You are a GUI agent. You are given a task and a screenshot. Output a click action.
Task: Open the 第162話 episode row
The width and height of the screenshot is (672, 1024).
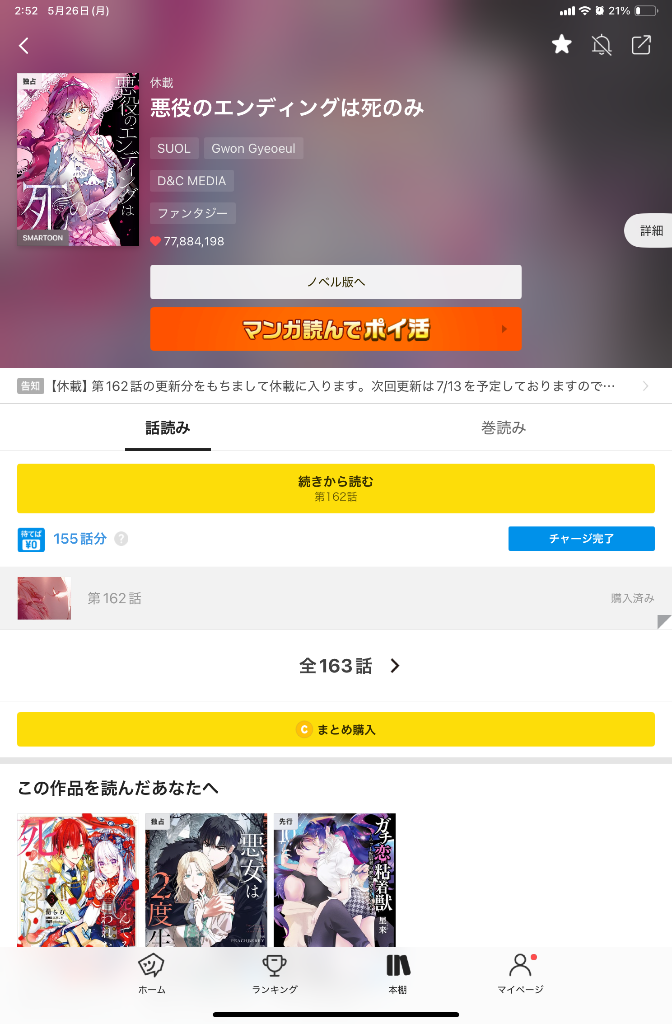(x=335, y=598)
